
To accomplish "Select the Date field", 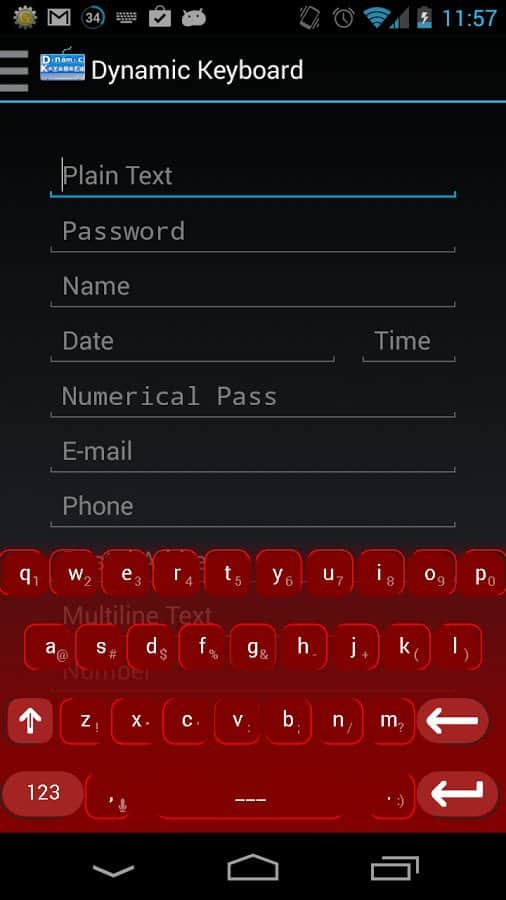I will [x=192, y=342].
